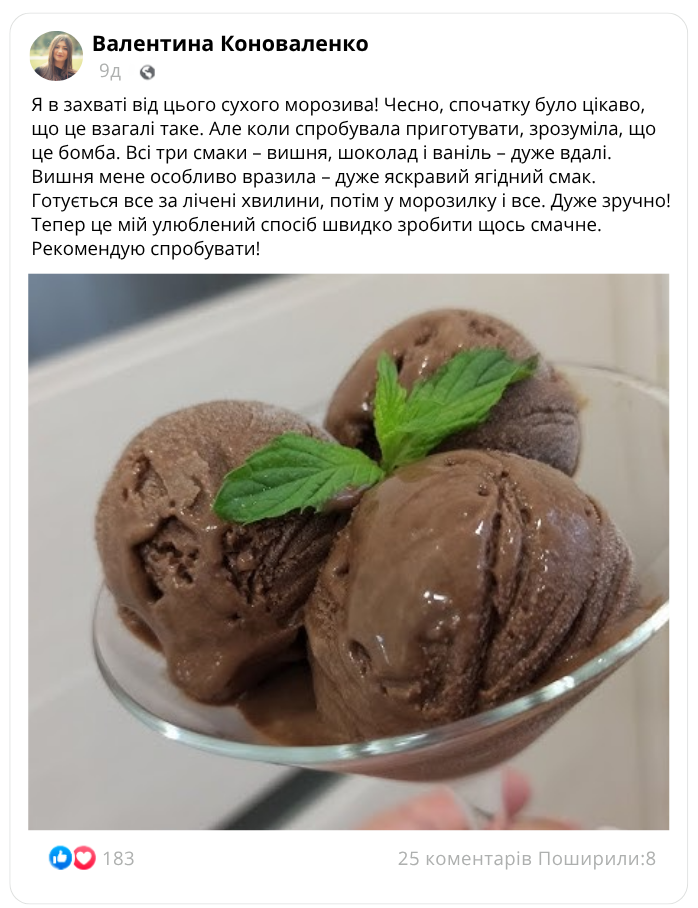698x908 pixels.
Task: Open the profile name Валентина Коноваленко
Action: 230,44
